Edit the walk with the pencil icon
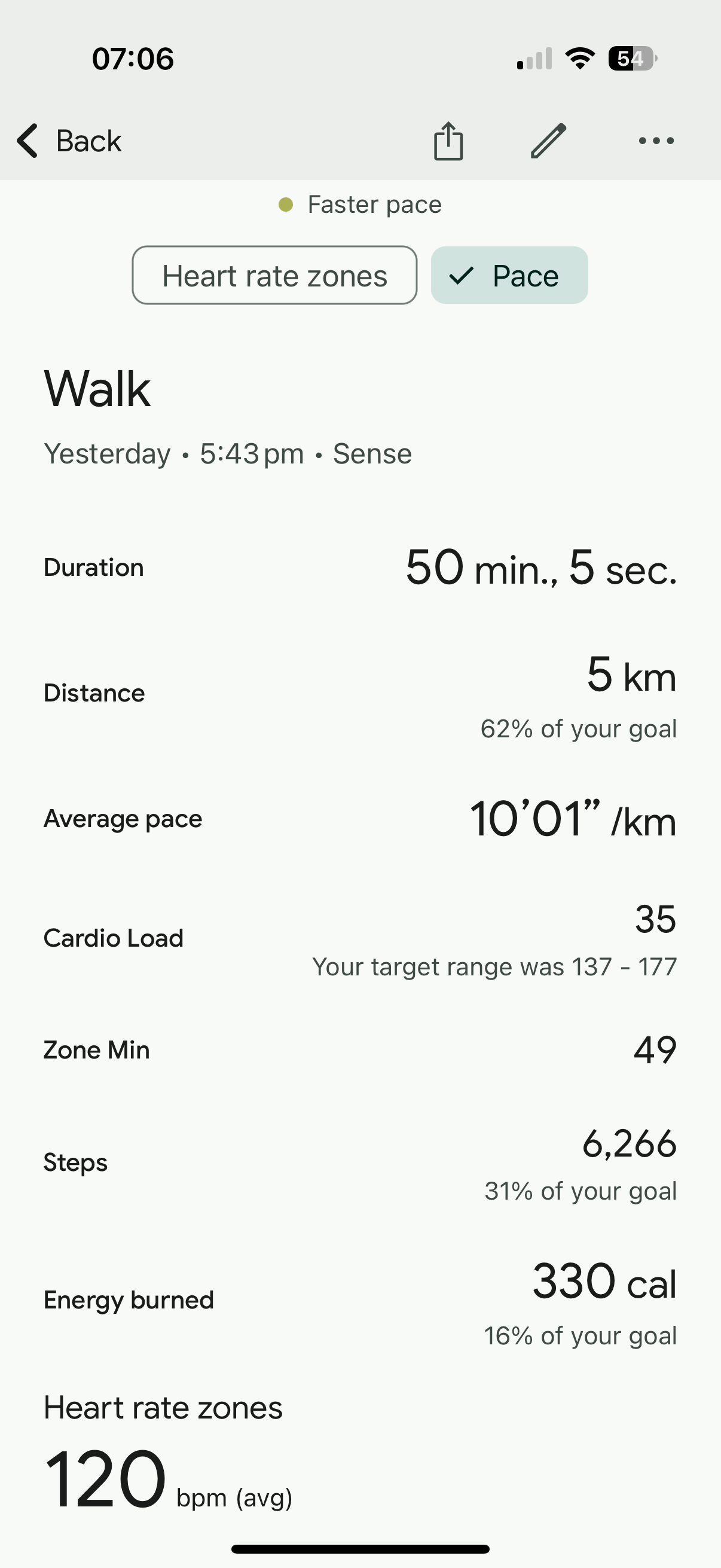 pos(548,141)
